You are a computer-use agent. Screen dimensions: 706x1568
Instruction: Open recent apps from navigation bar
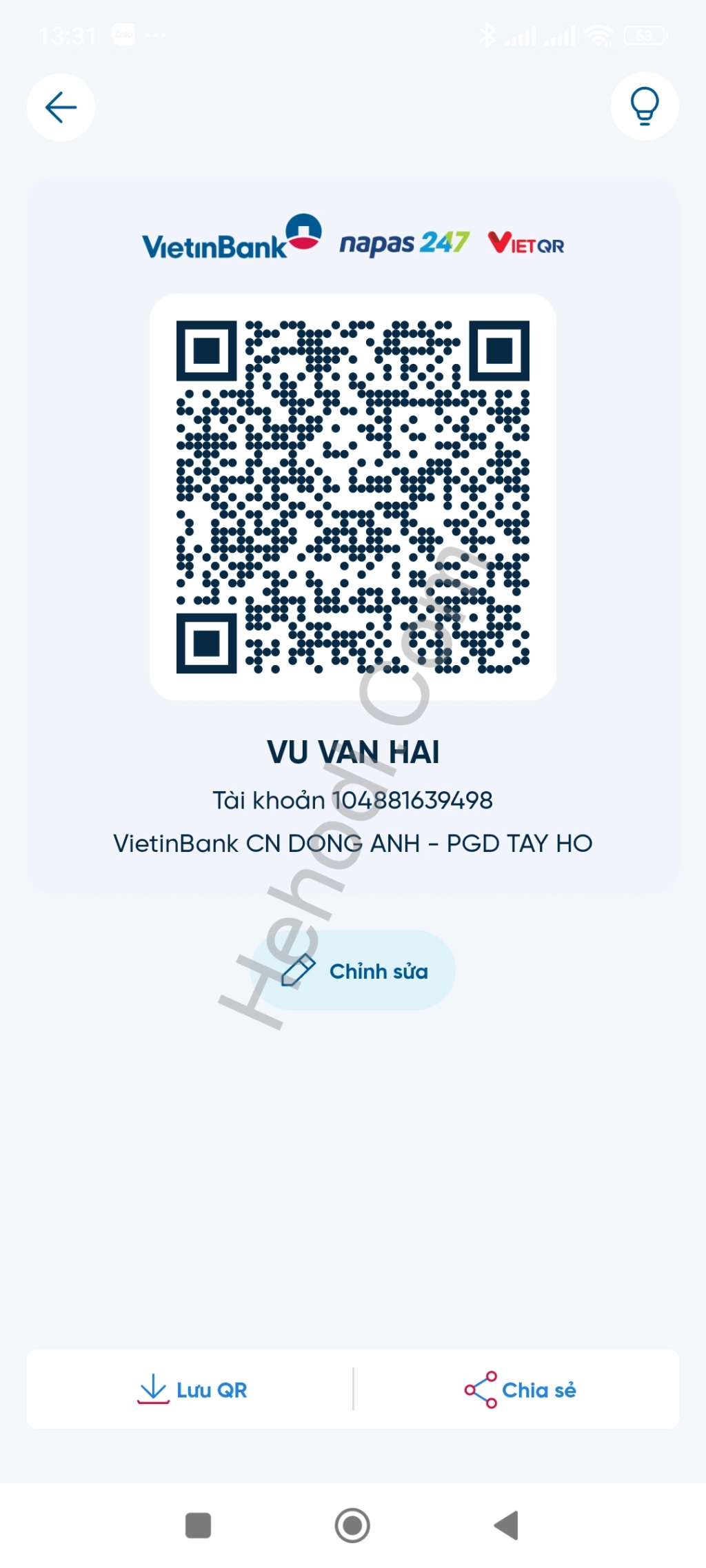[198, 1525]
